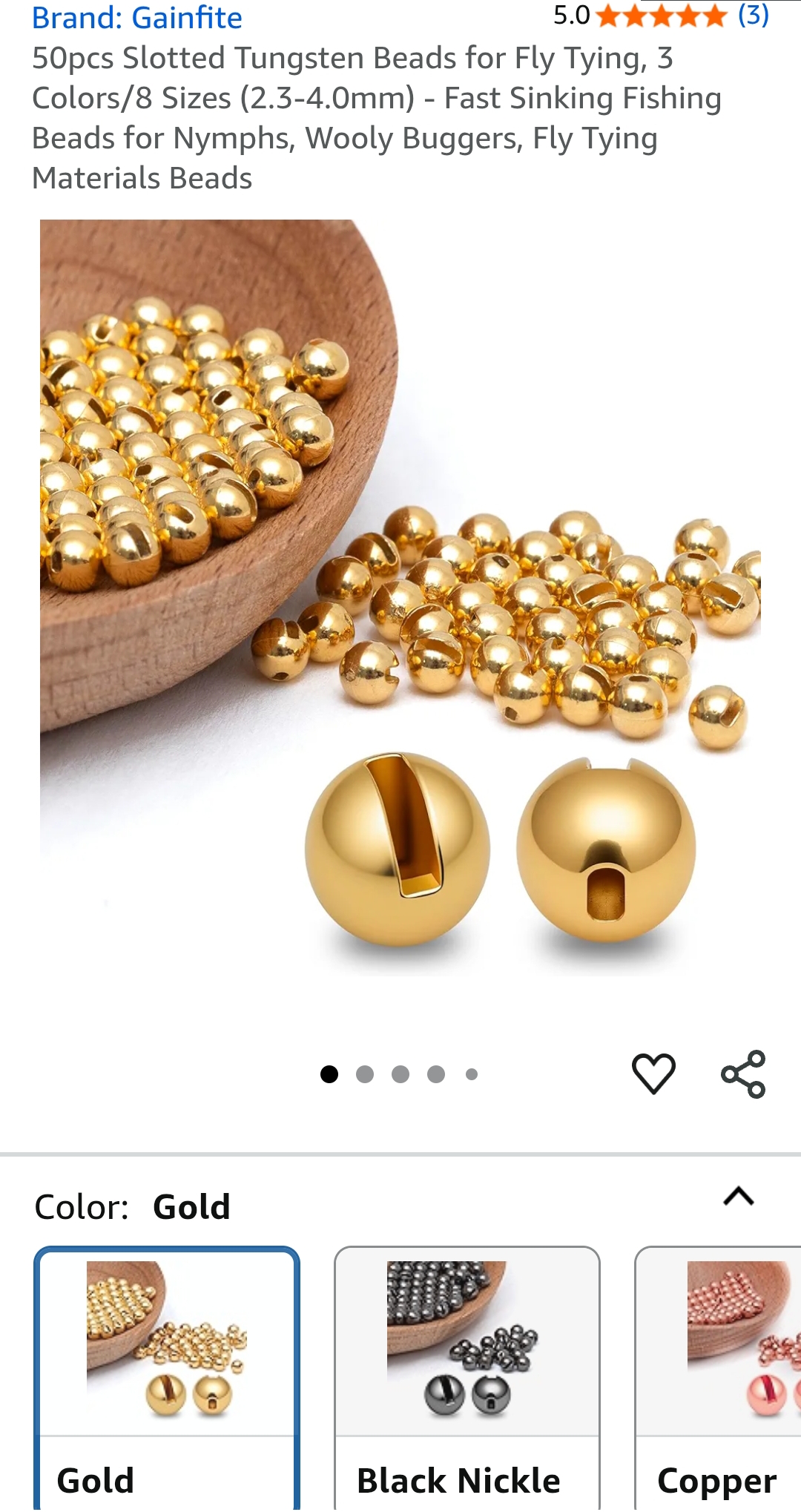
Task: Share this product listing
Action: (743, 1074)
